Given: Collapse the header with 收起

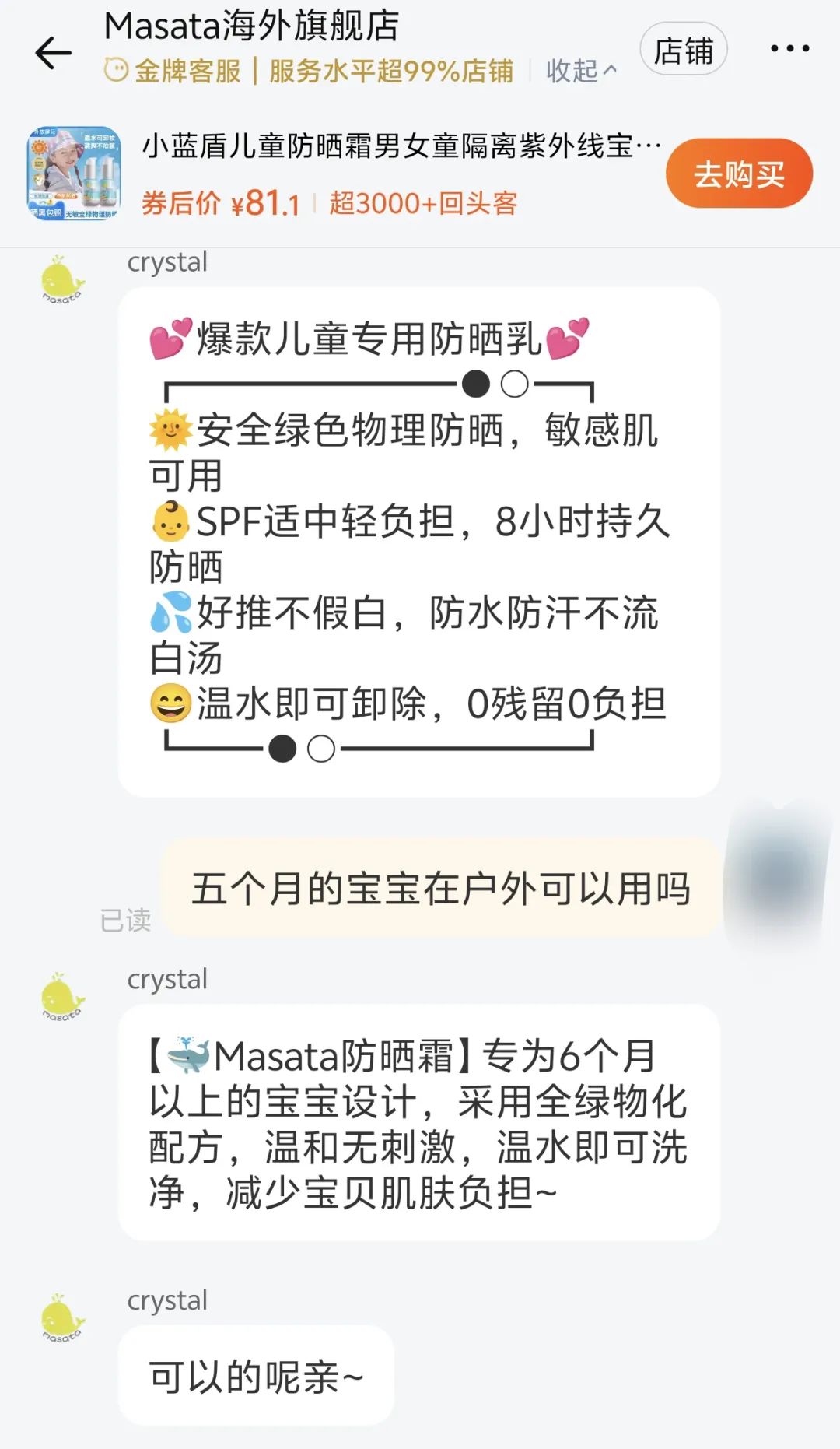Looking at the screenshot, I should pyautogui.click(x=581, y=71).
